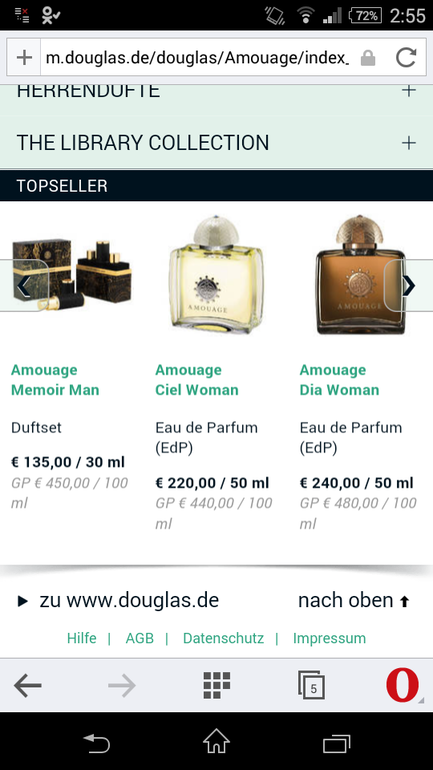Reload the current page
Screen dimensions: 433x770
[x=406, y=58]
